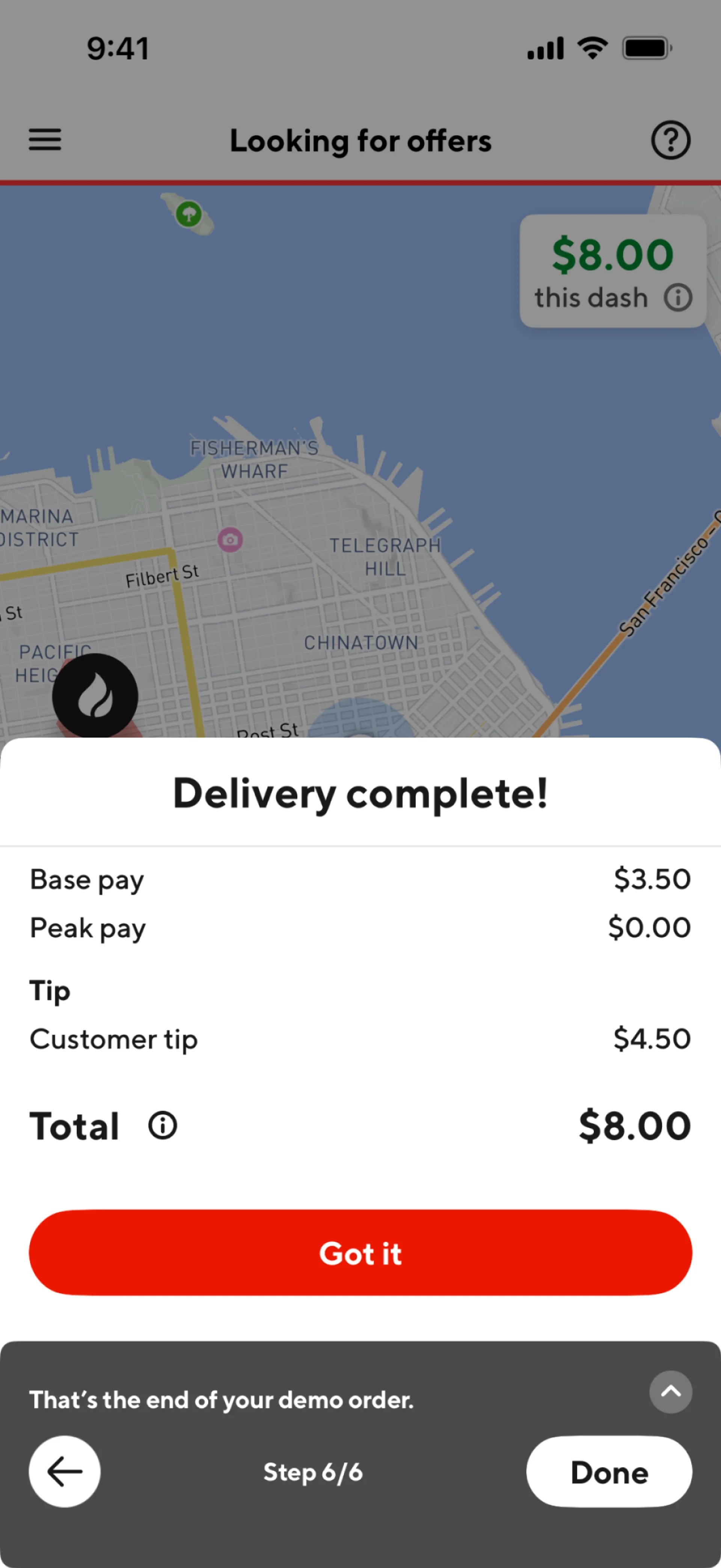Open the hamburger menu
This screenshot has width=721, height=1568.
click(45, 140)
